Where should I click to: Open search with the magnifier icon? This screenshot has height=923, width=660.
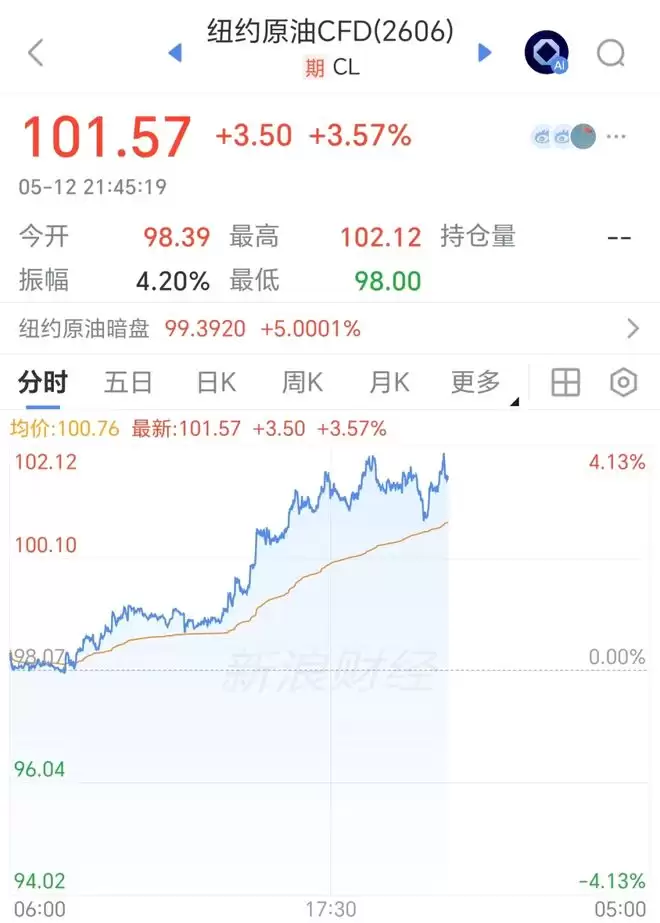pyautogui.click(x=611, y=54)
